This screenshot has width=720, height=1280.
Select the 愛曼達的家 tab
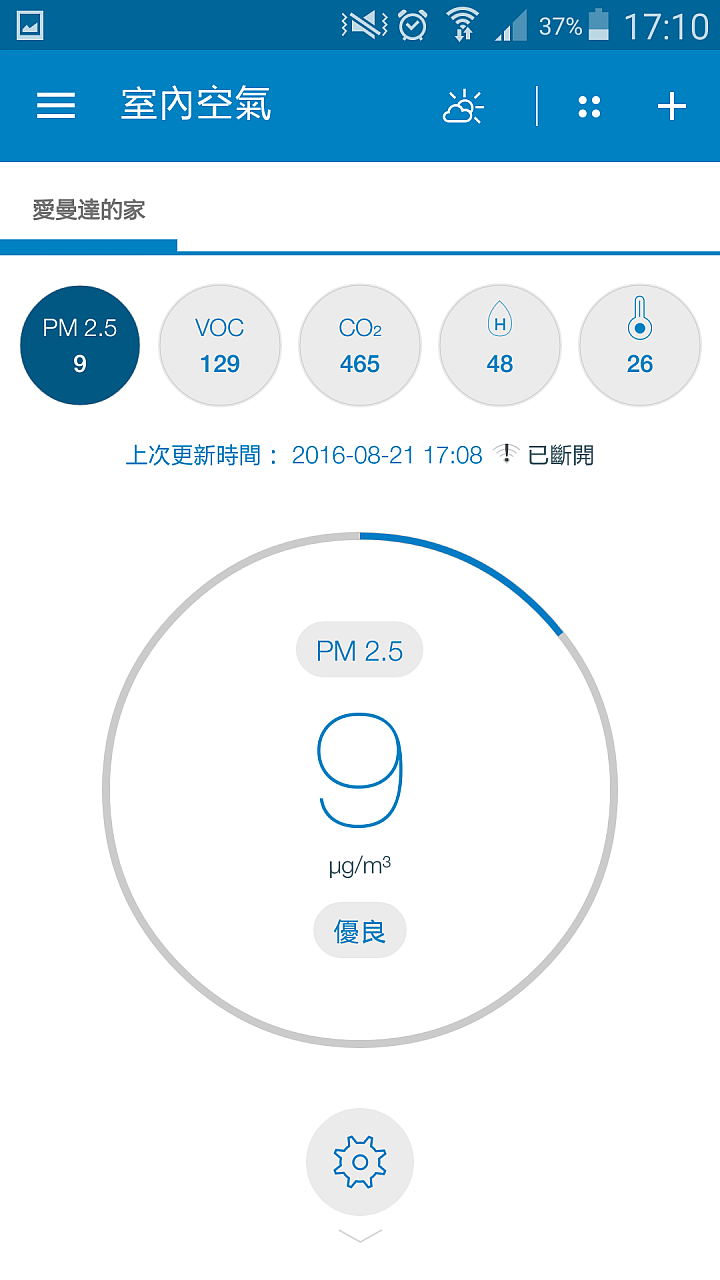click(x=89, y=210)
